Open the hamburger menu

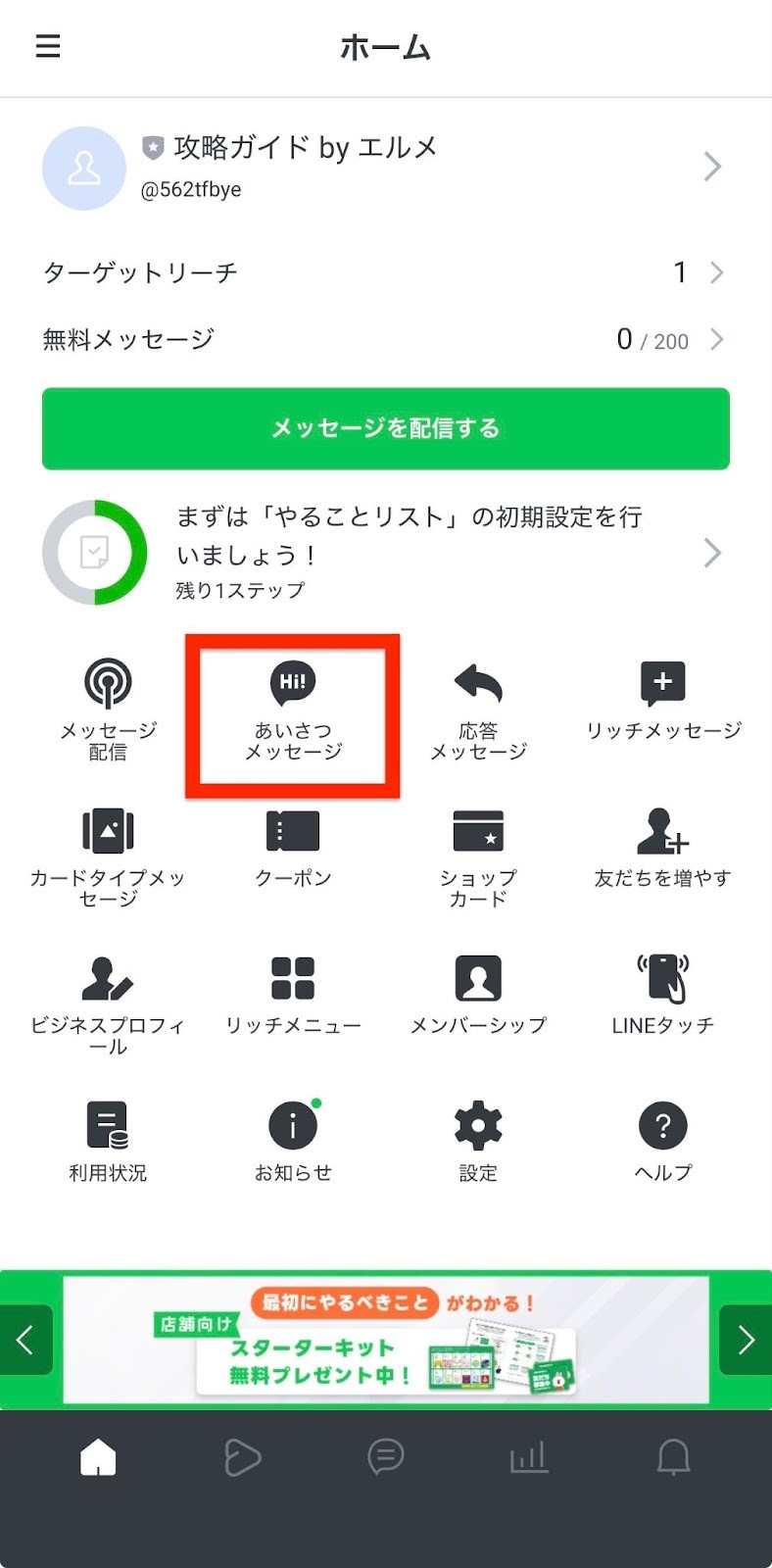point(48,46)
